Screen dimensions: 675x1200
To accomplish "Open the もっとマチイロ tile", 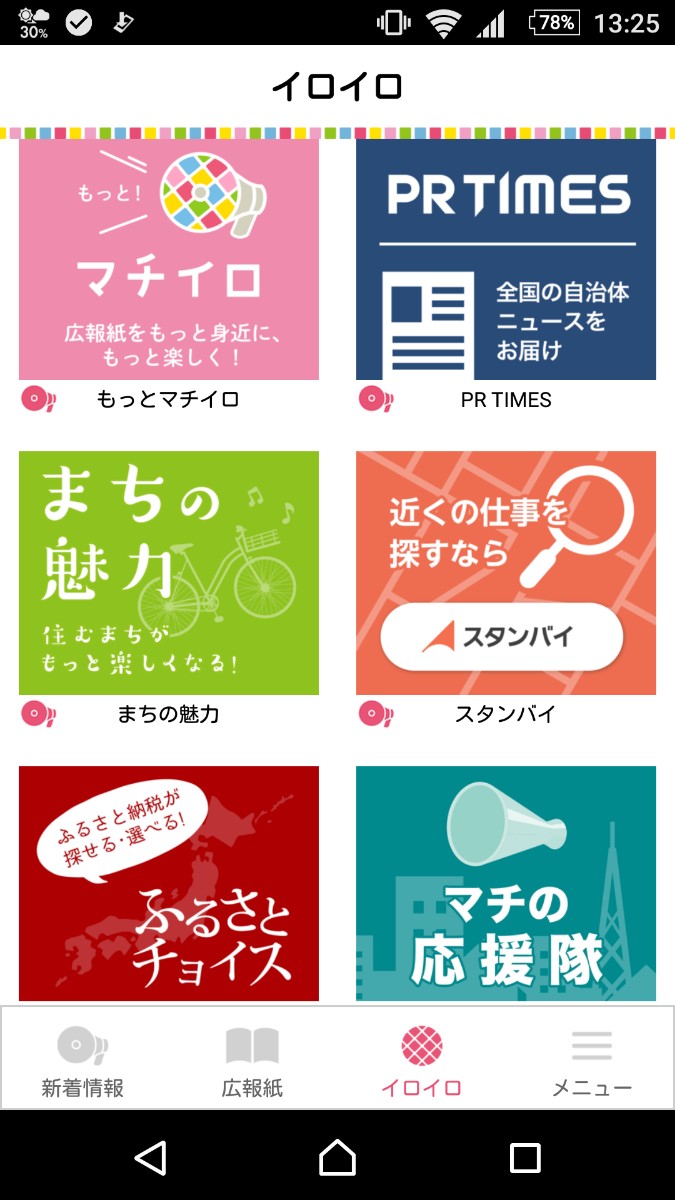I will pyautogui.click(x=169, y=260).
